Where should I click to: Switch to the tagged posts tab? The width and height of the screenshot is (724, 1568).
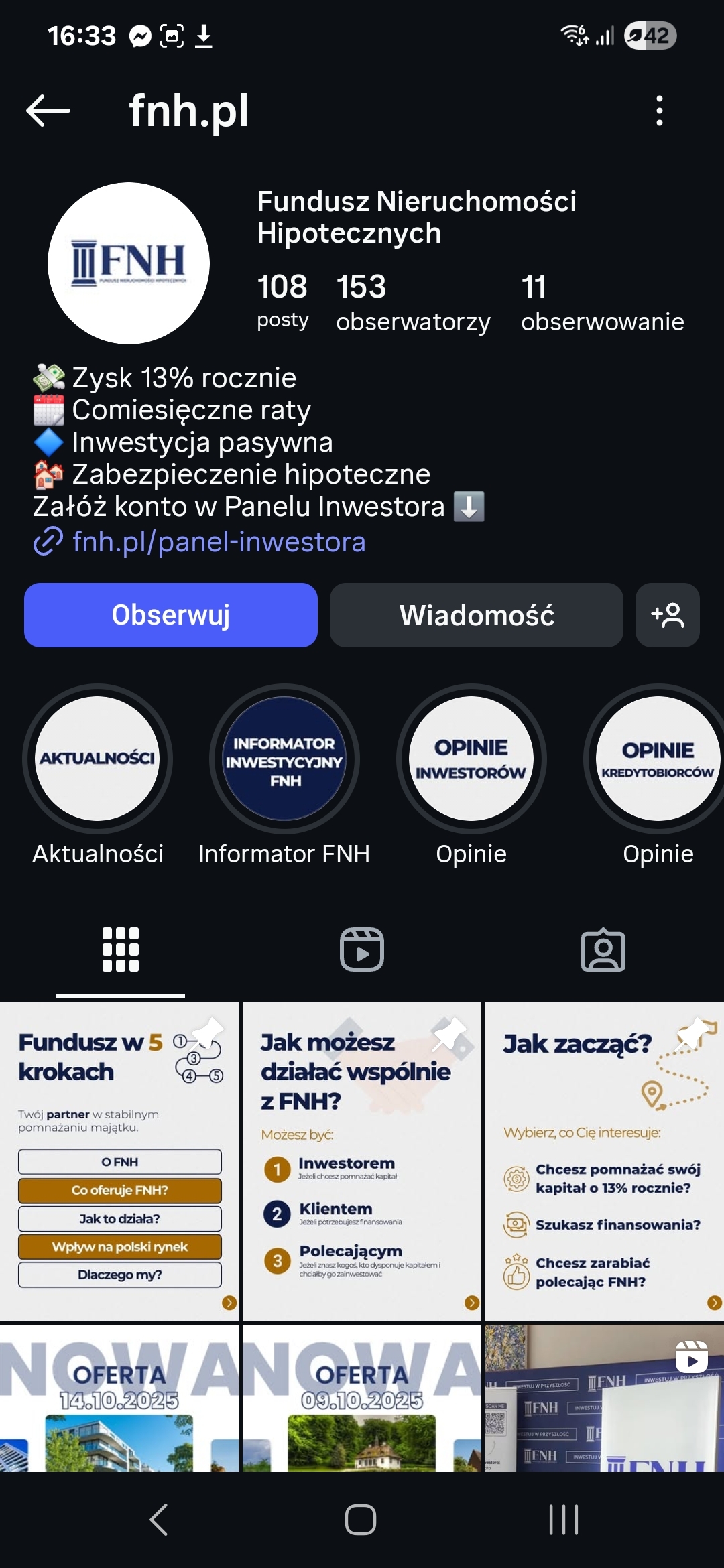[x=603, y=950]
